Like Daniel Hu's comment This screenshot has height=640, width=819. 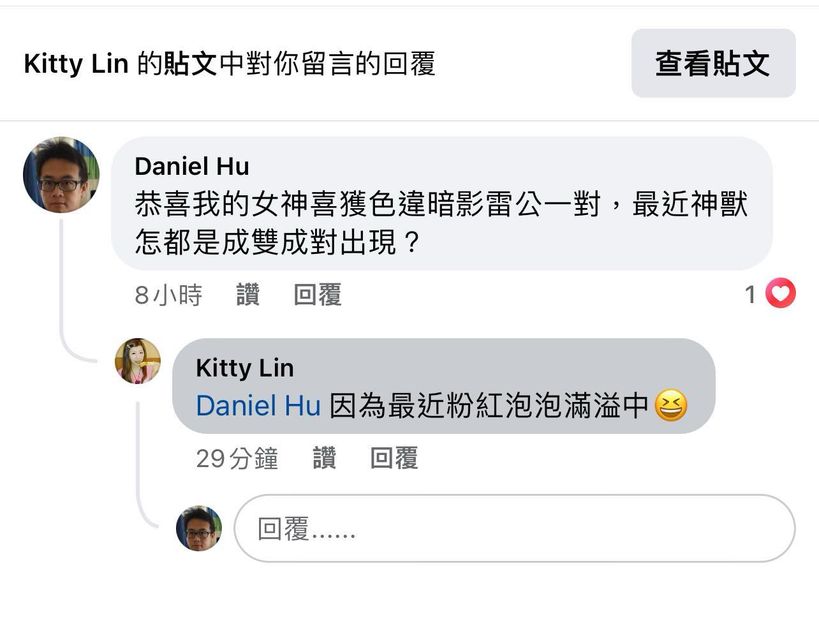248,295
